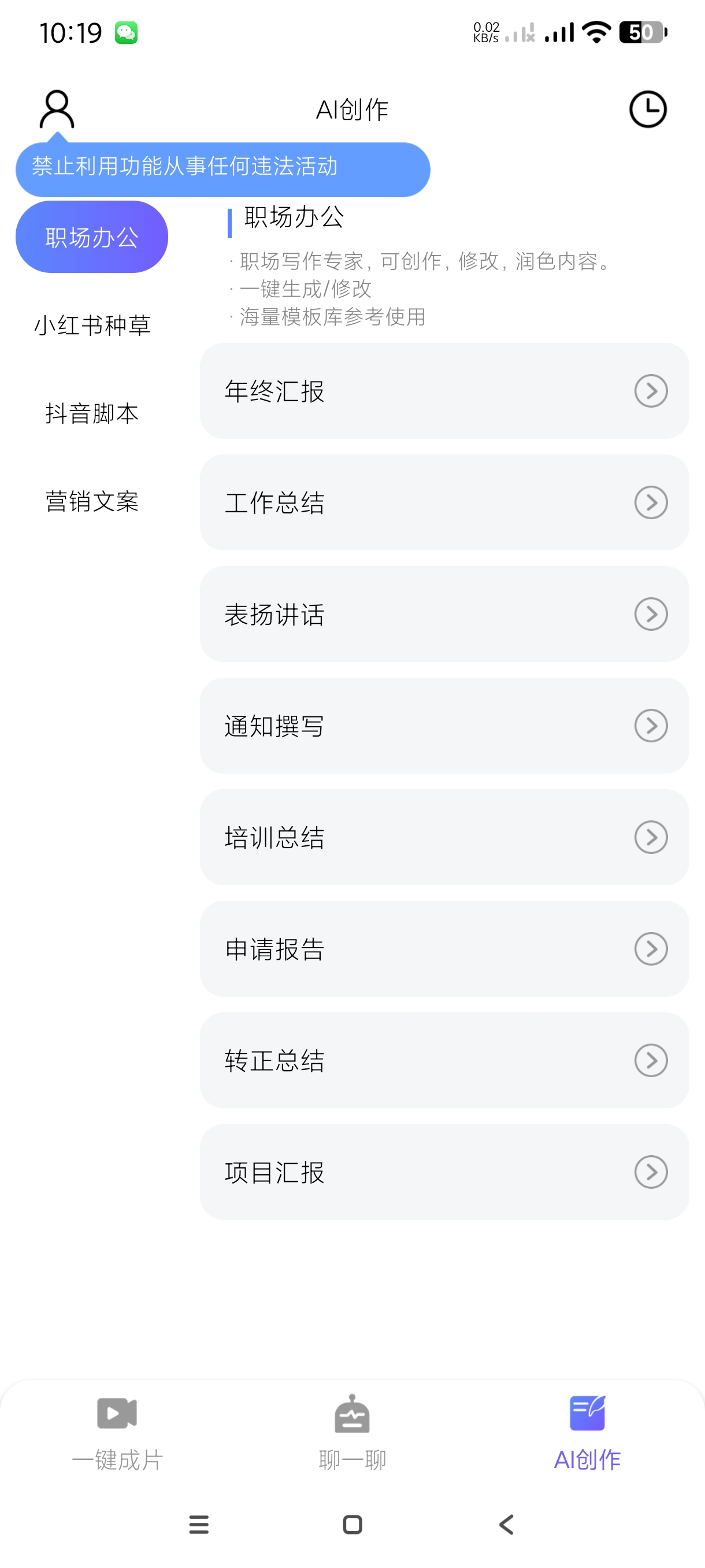Tap the system home button
Image resolution: width=705 pixels, height=1568 pixels.
352,1524
